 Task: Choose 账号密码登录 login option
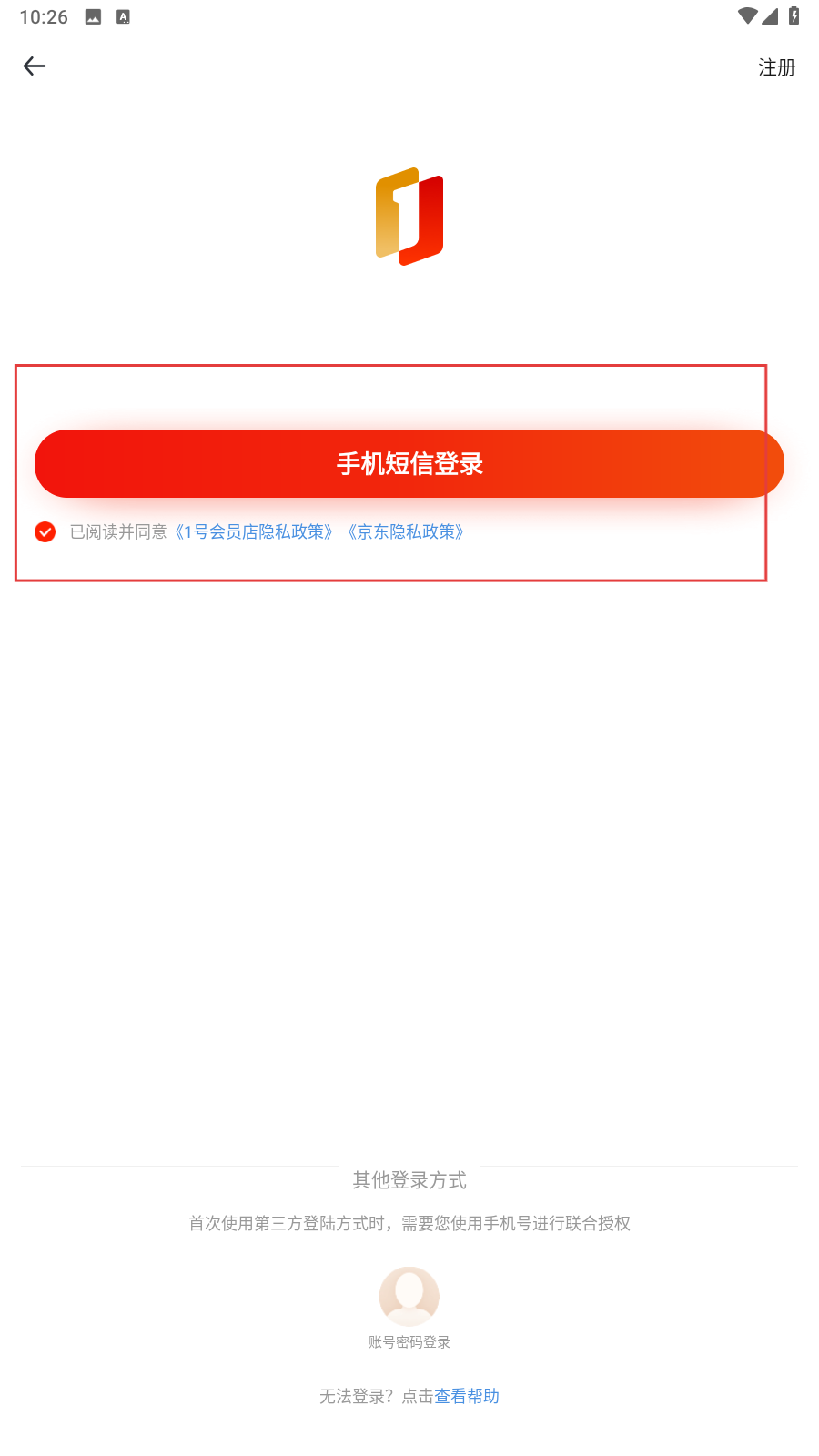(409, 1308)
